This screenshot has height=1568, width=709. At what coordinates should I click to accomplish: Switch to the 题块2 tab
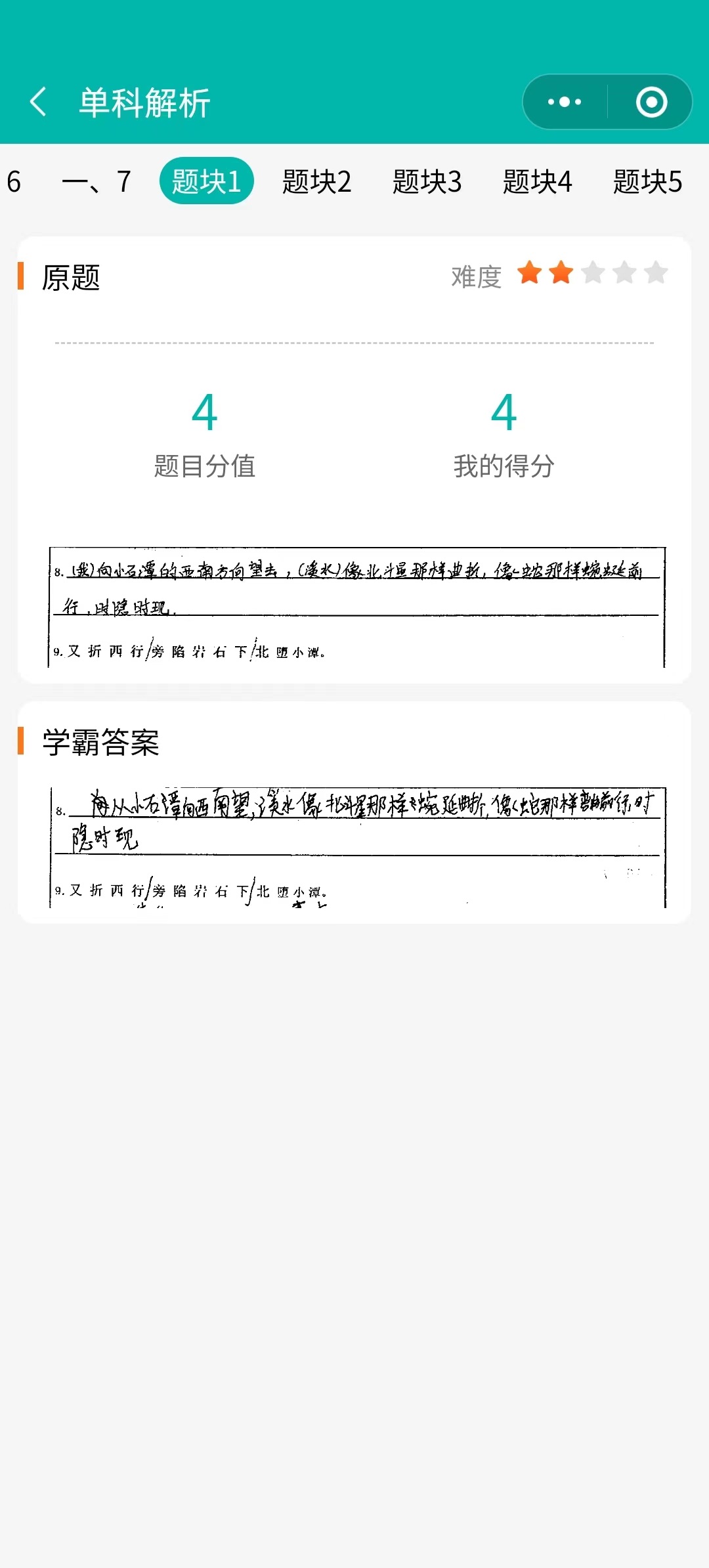click(316, 181)
